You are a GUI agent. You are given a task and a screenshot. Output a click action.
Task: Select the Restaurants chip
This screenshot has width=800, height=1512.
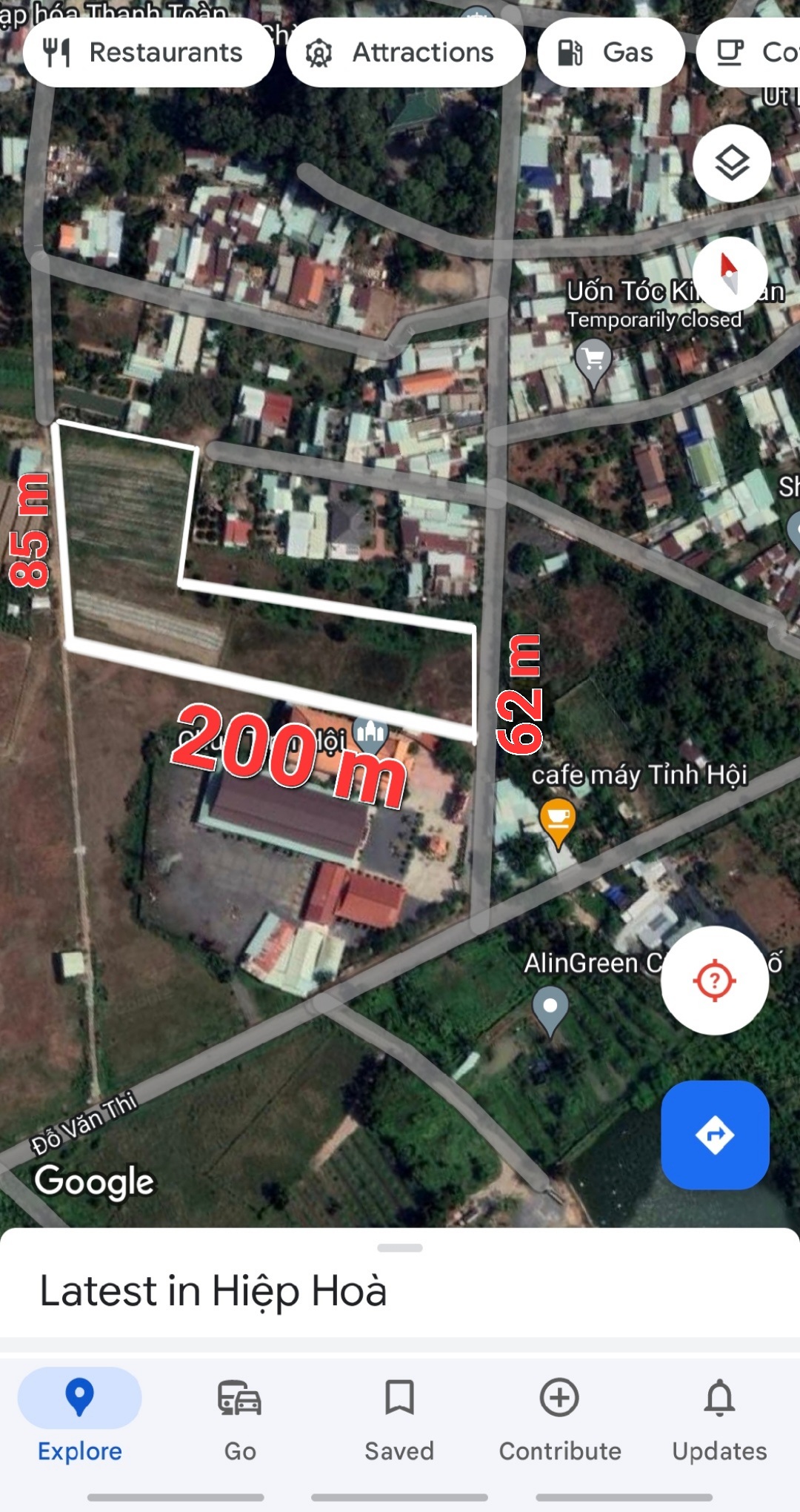coord(149,53)
